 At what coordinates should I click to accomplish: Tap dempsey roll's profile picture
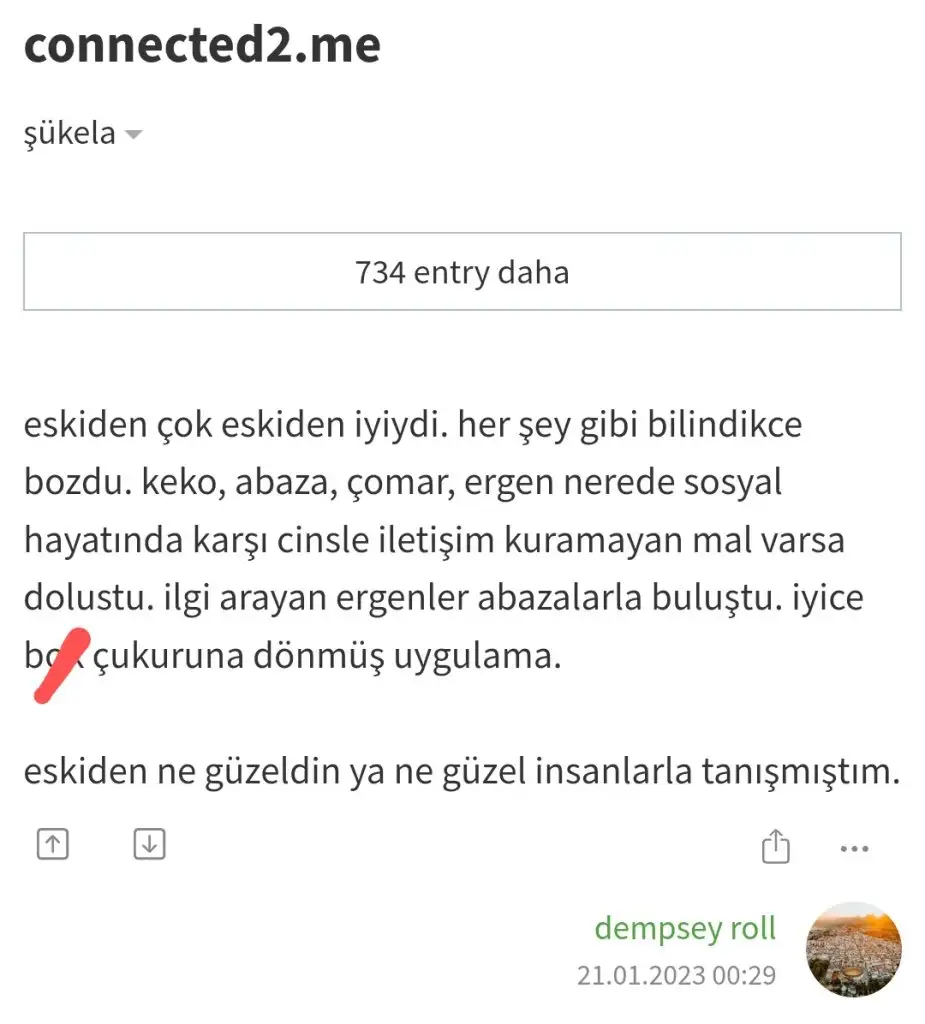pyautogui.click(x=853, y=949)
